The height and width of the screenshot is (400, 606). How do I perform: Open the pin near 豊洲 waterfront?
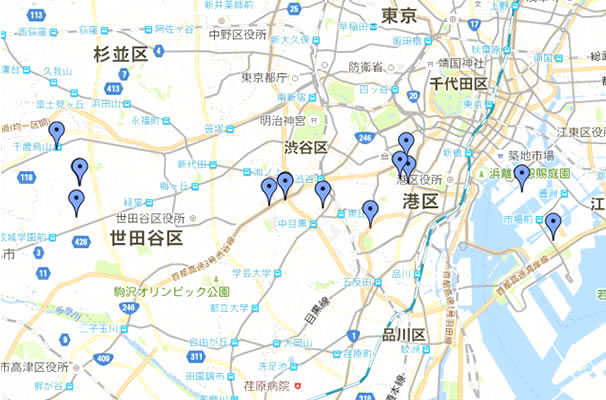click(x=553, y=222)
